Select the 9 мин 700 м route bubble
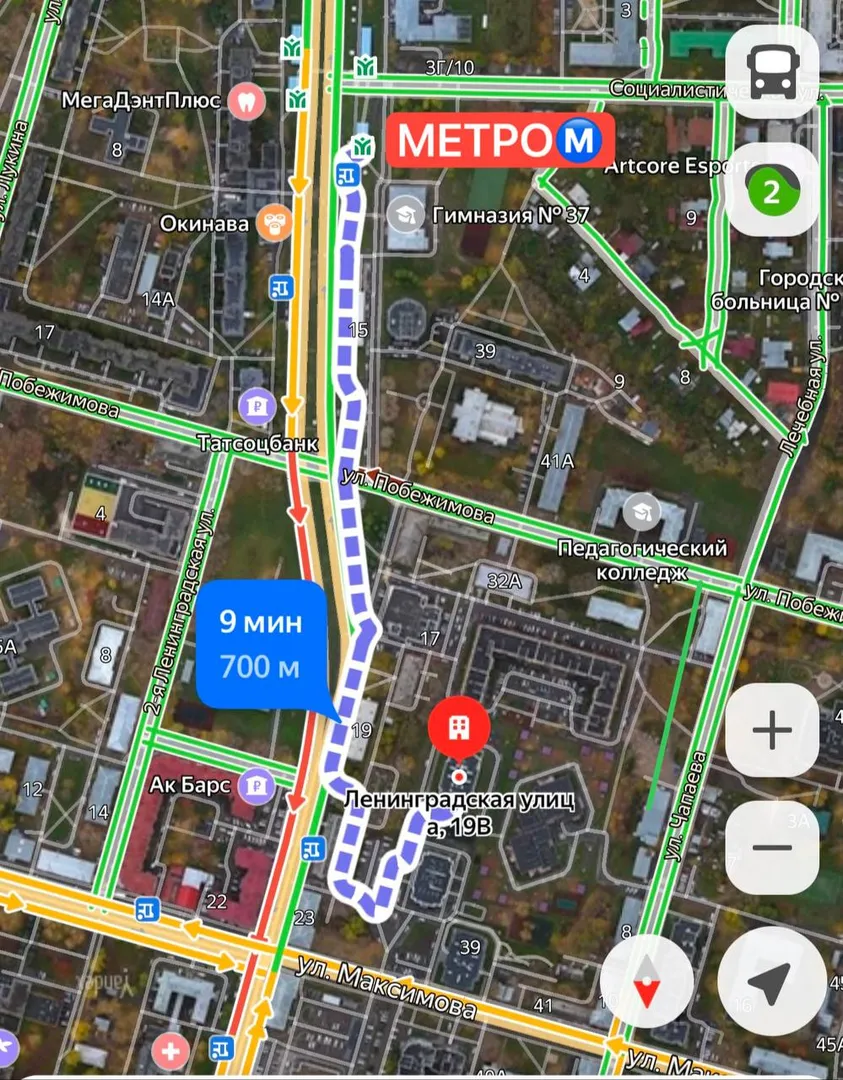This screenshot has width=843, height=1080. [261, 644]
